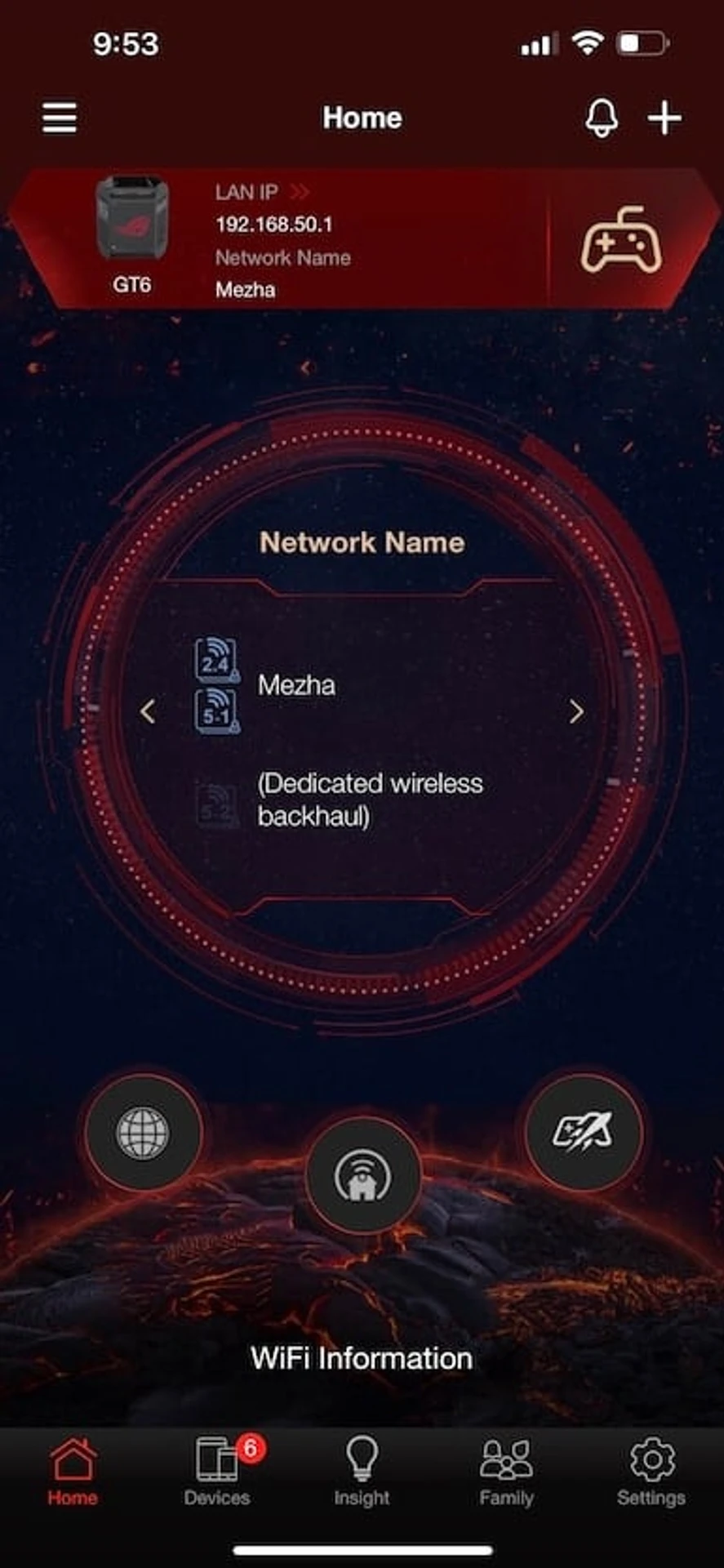Screen dimensions: 724x1568
Task: Switch to the Insight tab
Action: pyautogui.click(x=362, y=1472)
